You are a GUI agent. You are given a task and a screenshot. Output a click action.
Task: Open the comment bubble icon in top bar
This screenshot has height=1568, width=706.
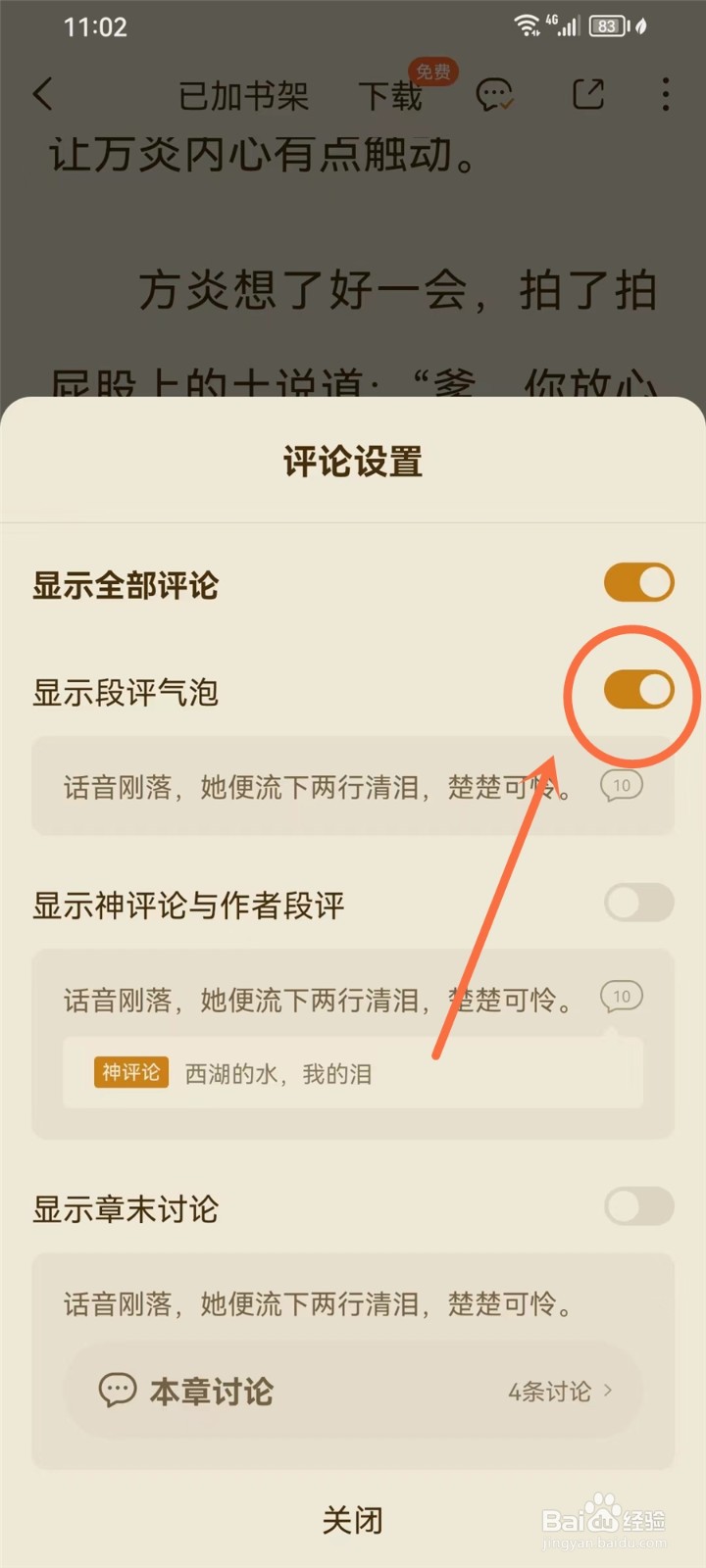click(x=493, y=94)
